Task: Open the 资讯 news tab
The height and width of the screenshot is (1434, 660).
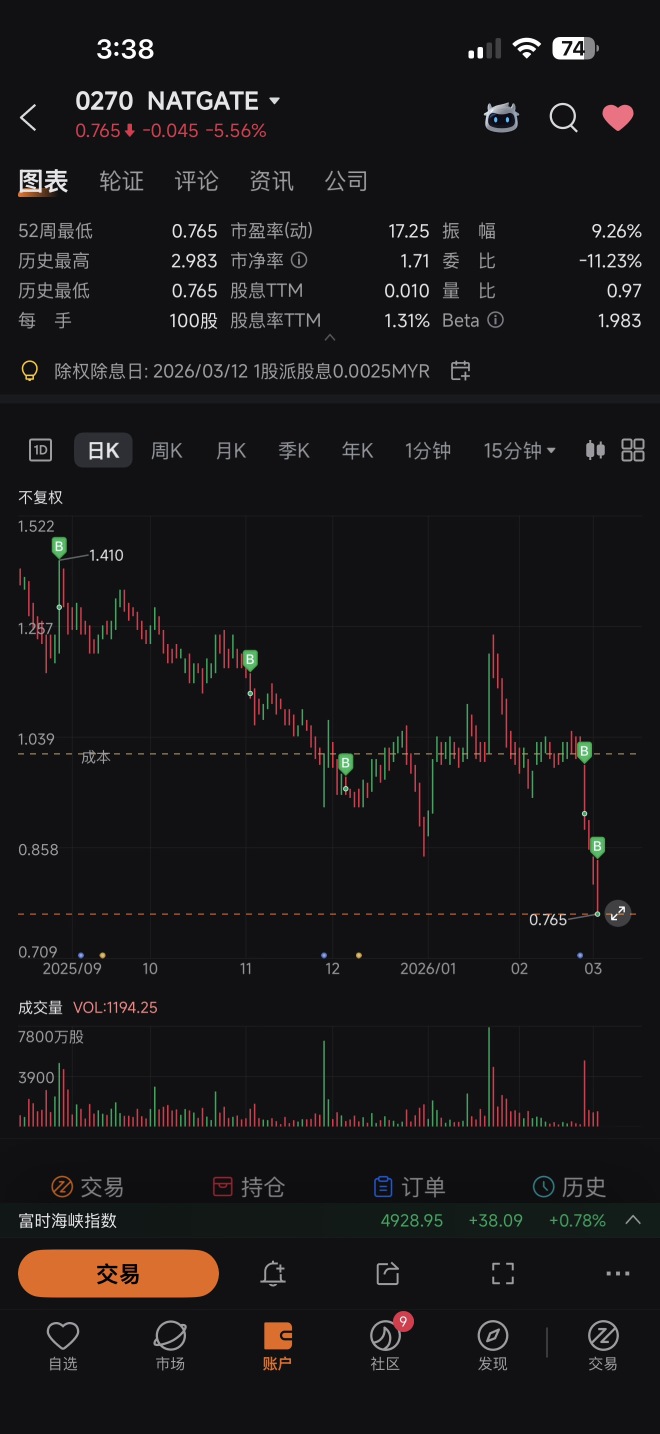Action: pos(272,181)
